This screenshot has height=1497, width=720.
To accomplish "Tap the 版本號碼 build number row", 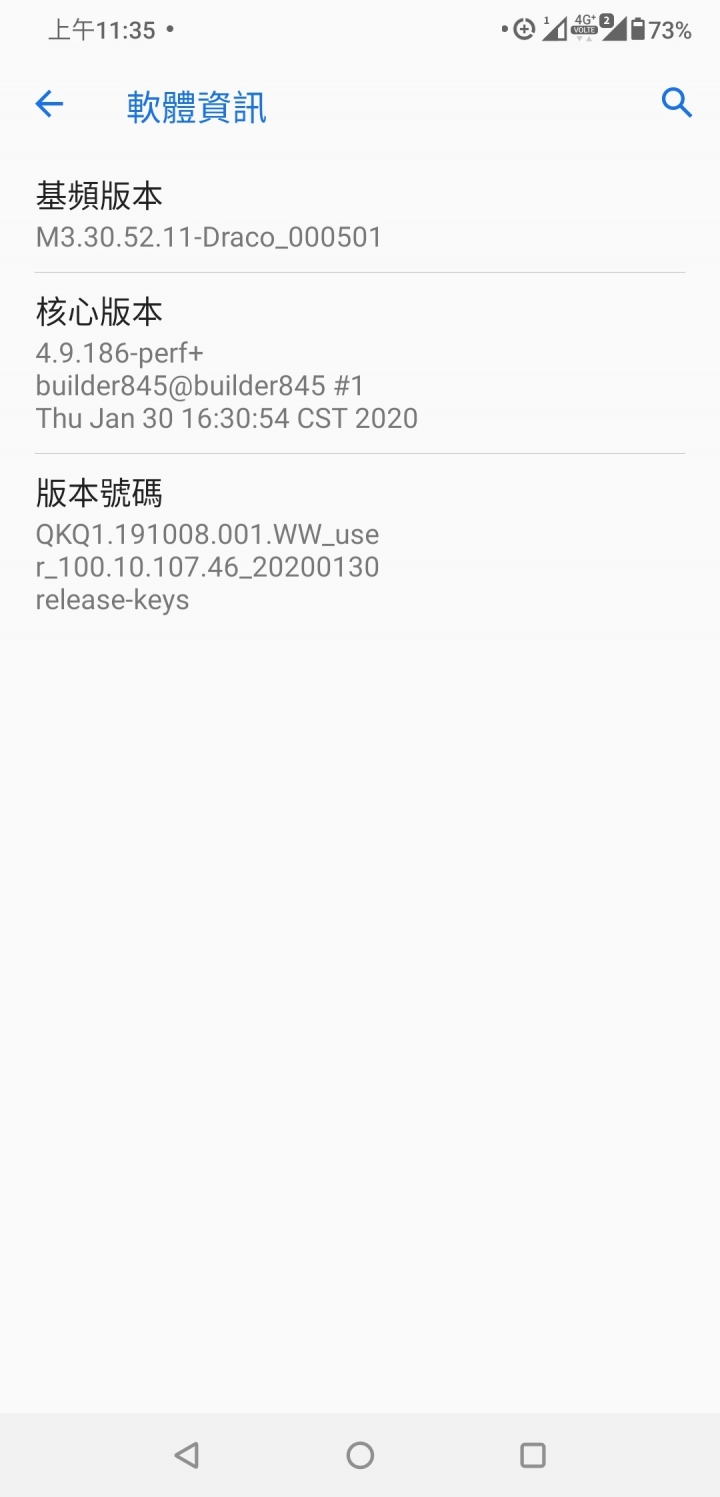I will 360,544.
